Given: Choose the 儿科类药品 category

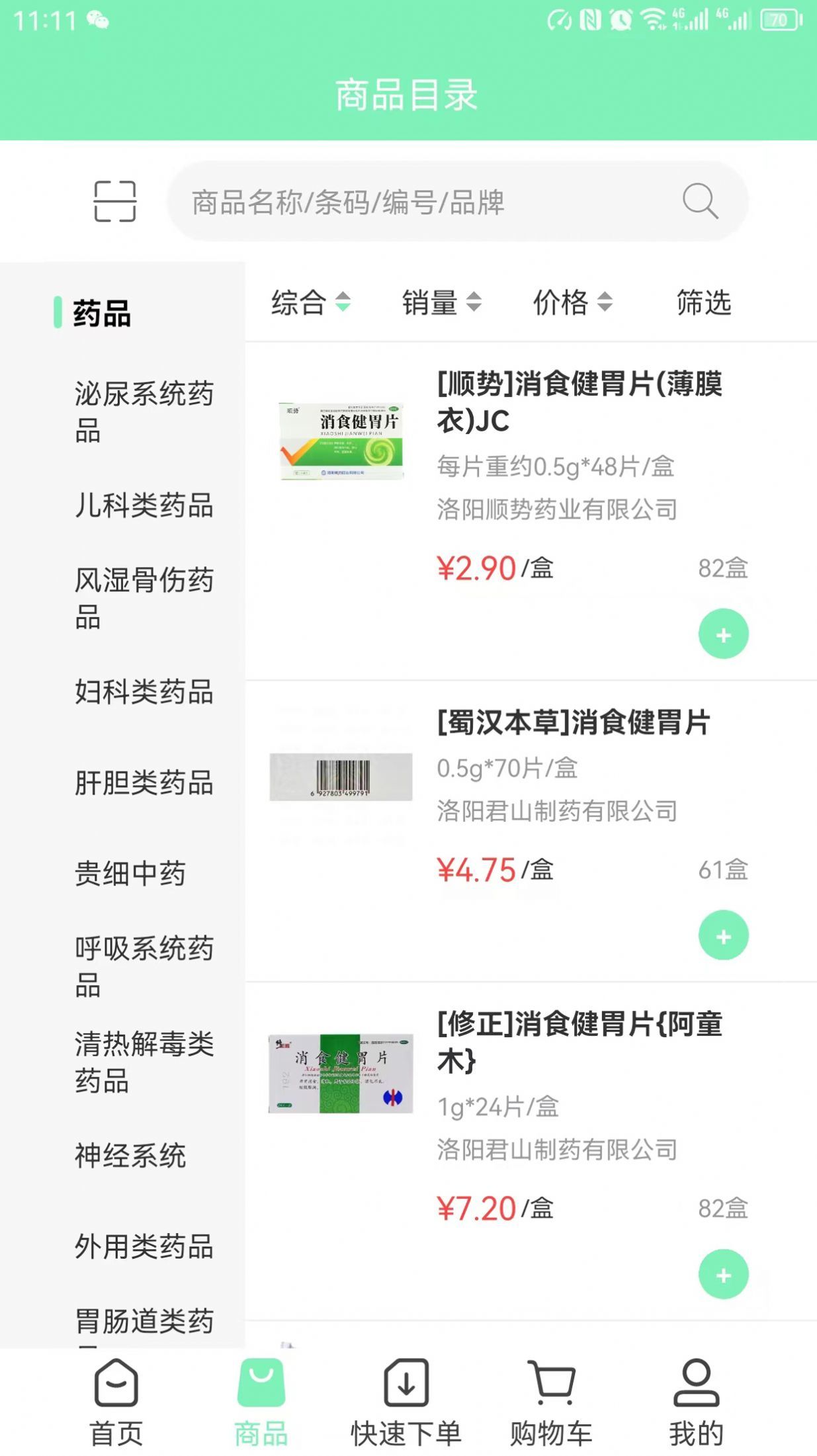Looking at the screenshot, I should (x=144, y=505).
